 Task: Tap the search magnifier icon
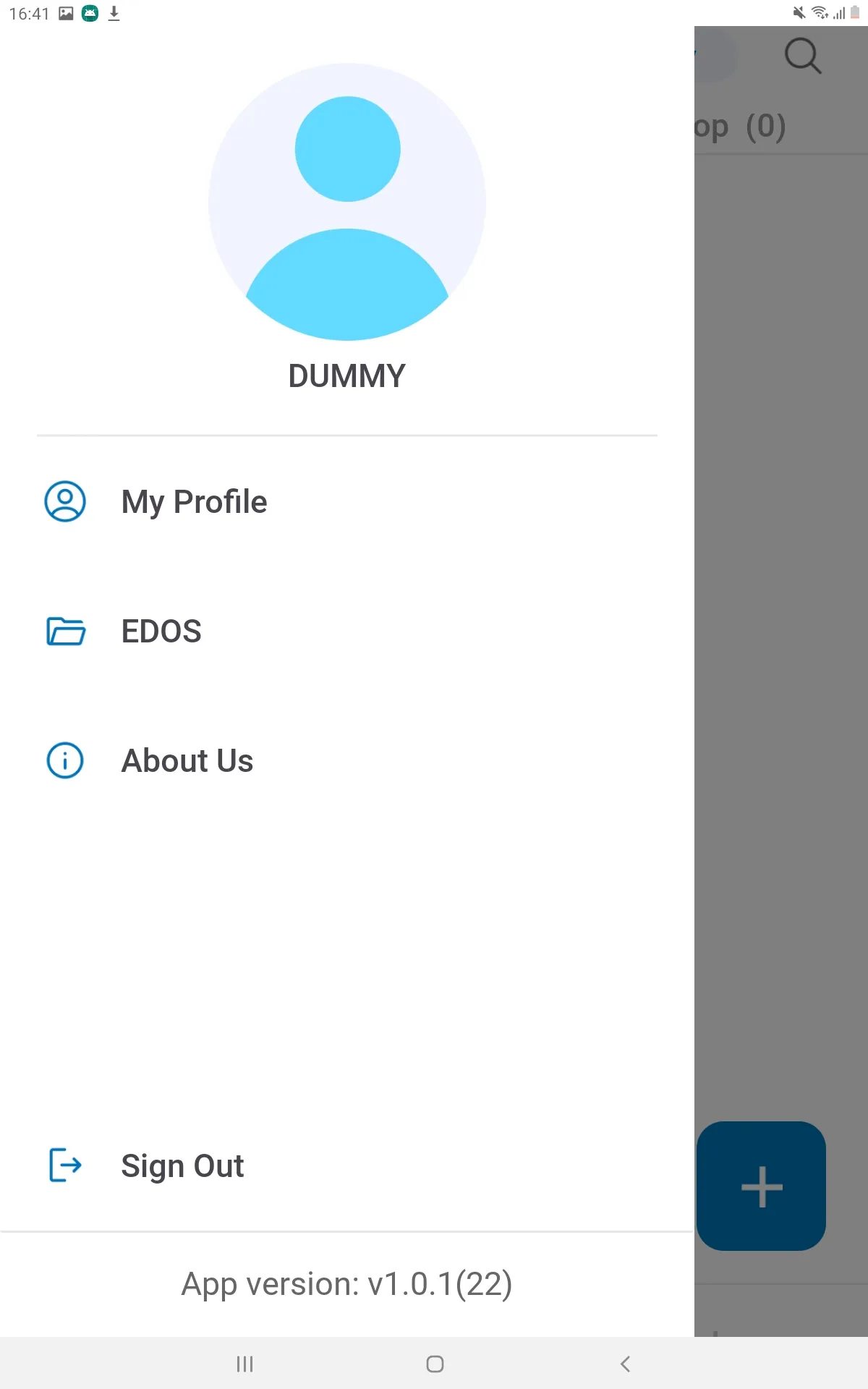802,56
